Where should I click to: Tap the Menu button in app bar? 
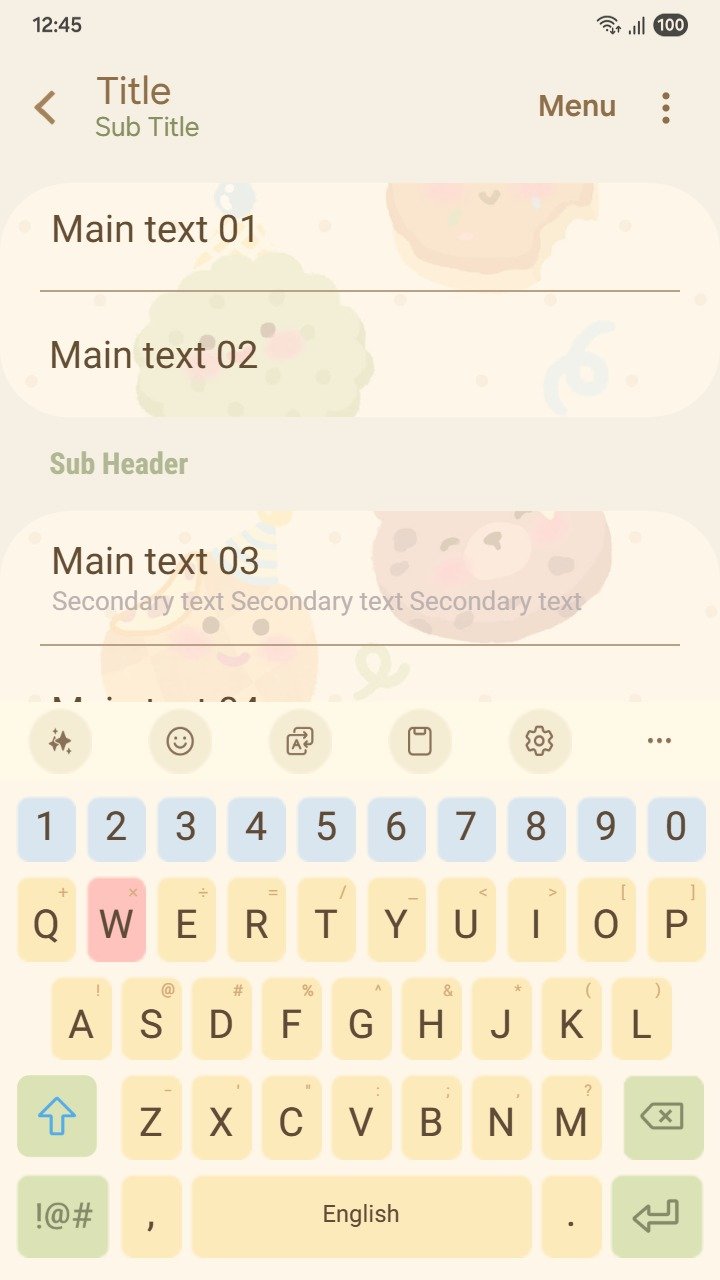point(577,106)
